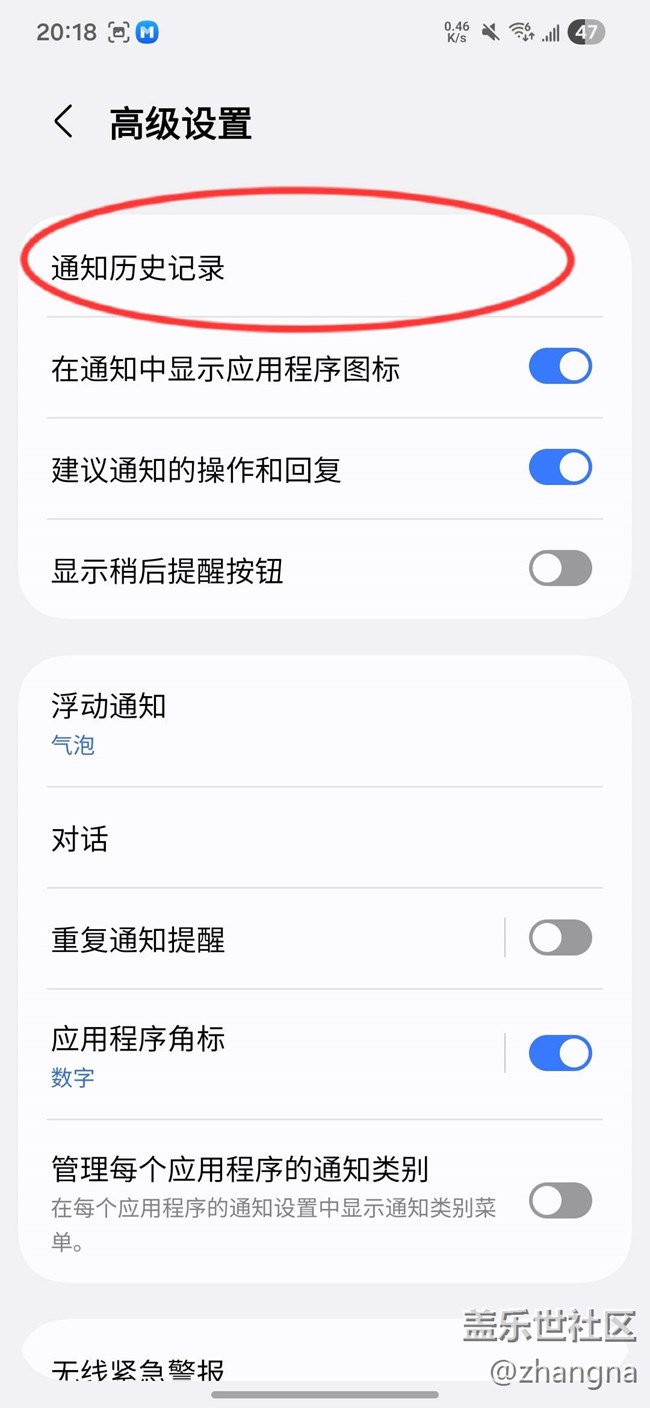Go back from 高级设置
The width and height of the screenshot is (650, 1408).
click(x=64, y=123)
